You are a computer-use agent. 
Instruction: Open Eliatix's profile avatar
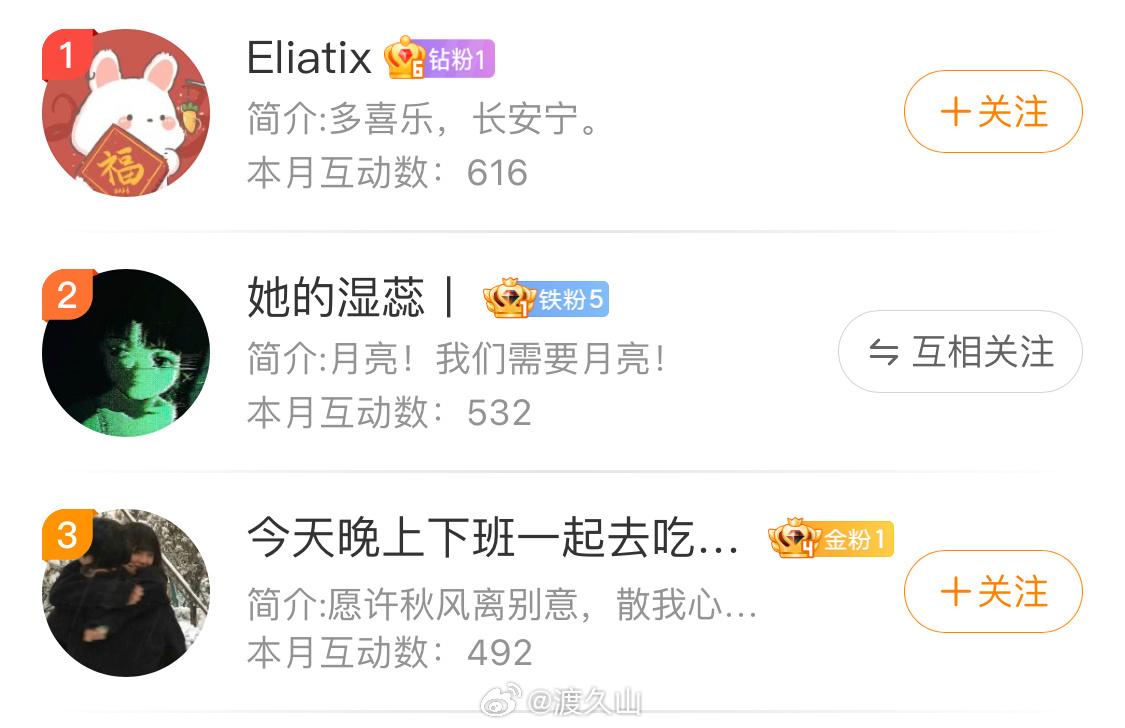pos(126,113)
